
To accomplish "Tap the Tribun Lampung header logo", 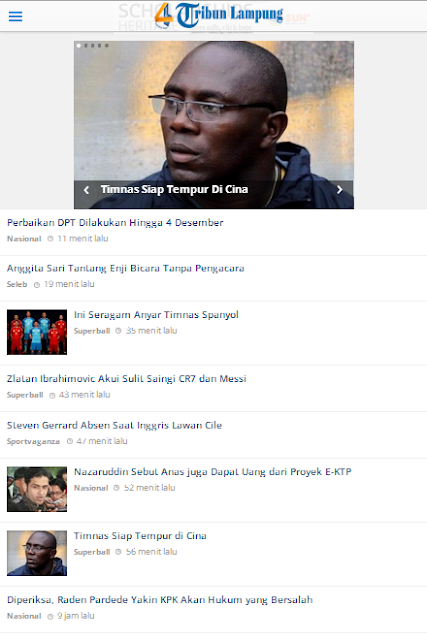I will click(x=219, y=16).
